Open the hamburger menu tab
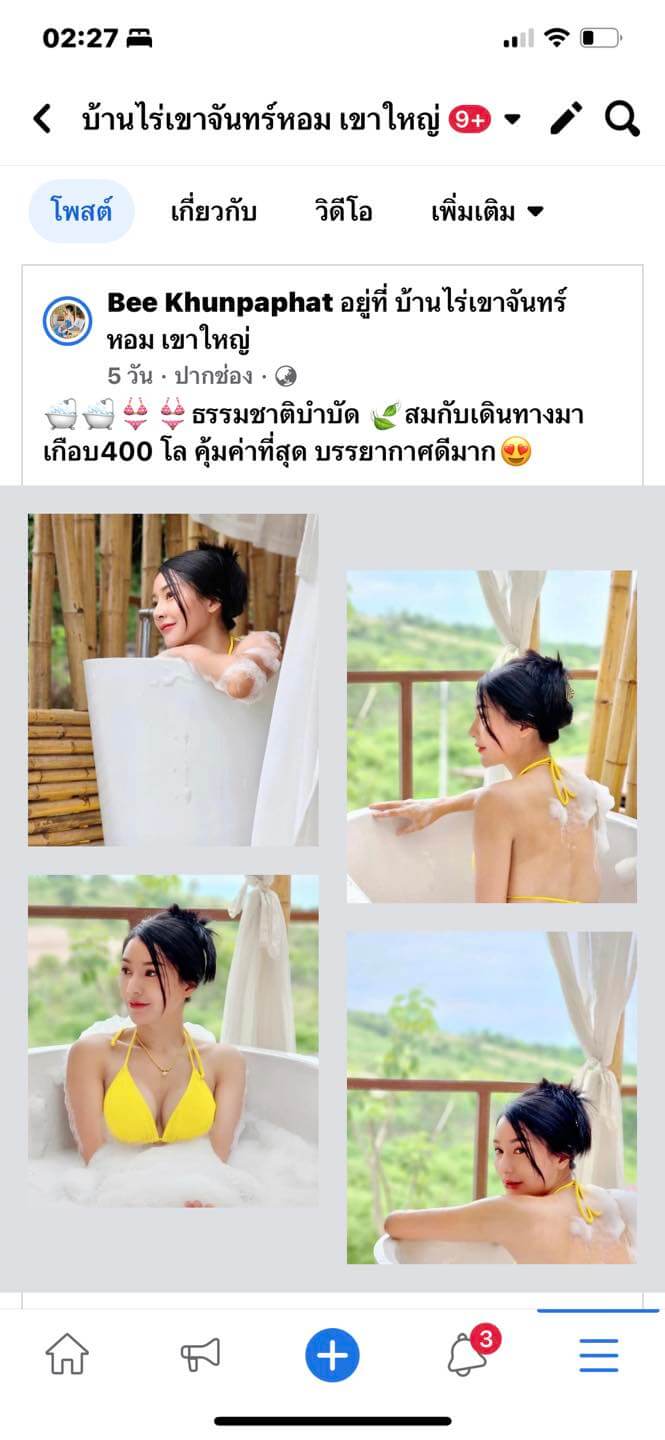665x1440 pixels. click(x=598, y=1356)
